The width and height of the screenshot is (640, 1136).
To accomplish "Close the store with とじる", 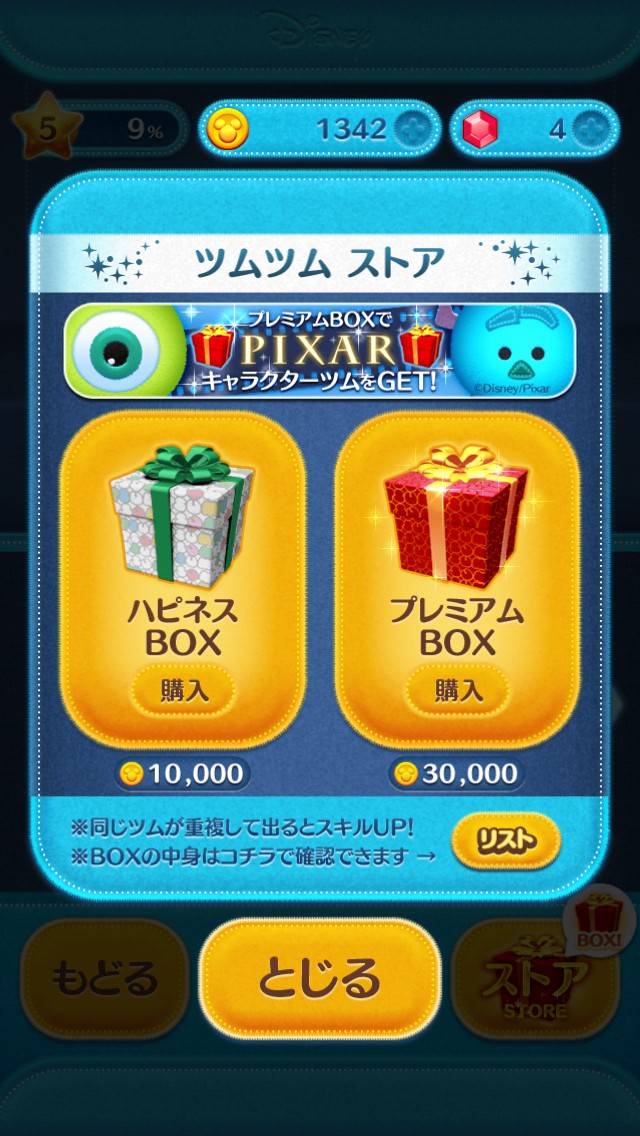I will pyautogui.click(x=320, y=977).
